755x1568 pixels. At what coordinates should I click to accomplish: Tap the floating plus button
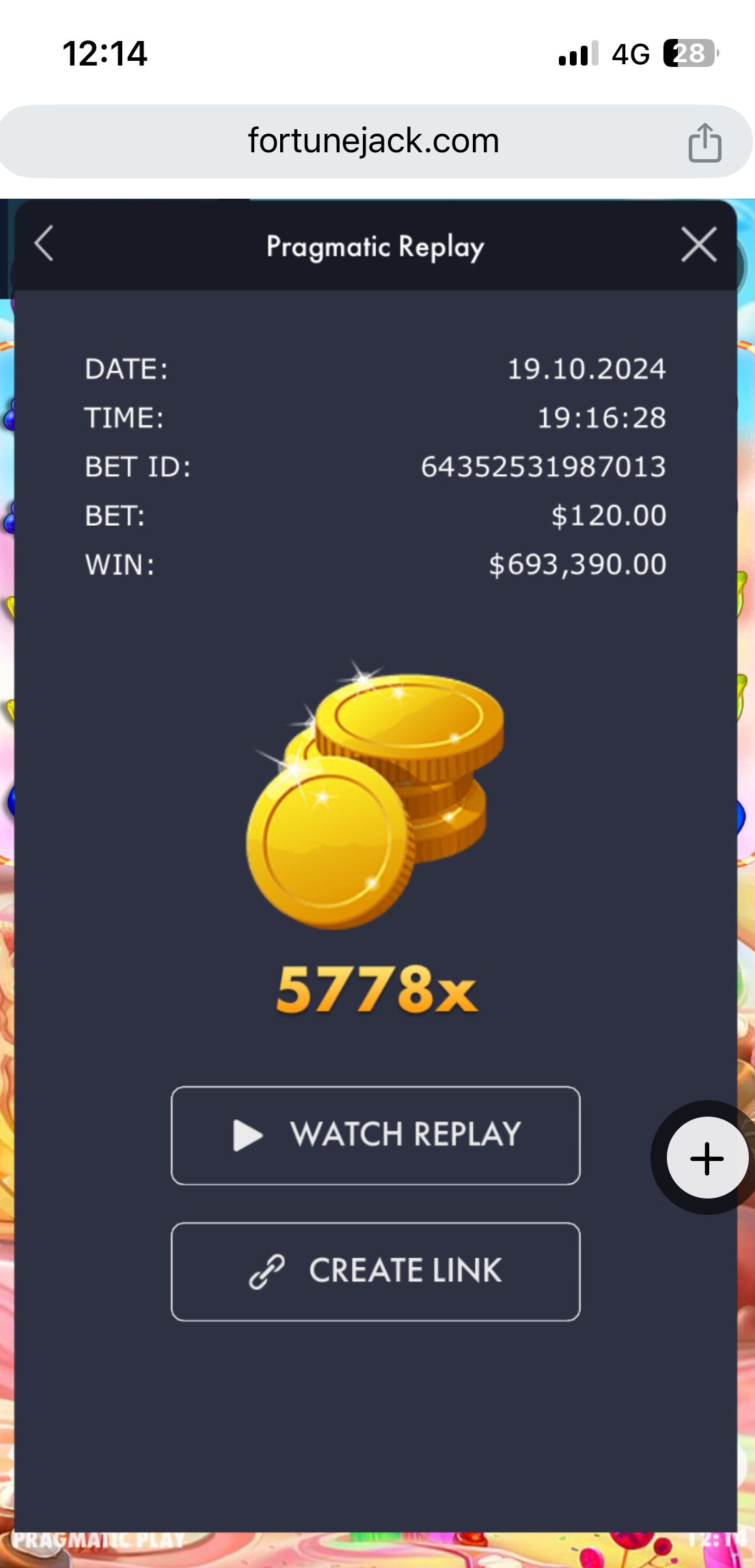coord(706,1158)
